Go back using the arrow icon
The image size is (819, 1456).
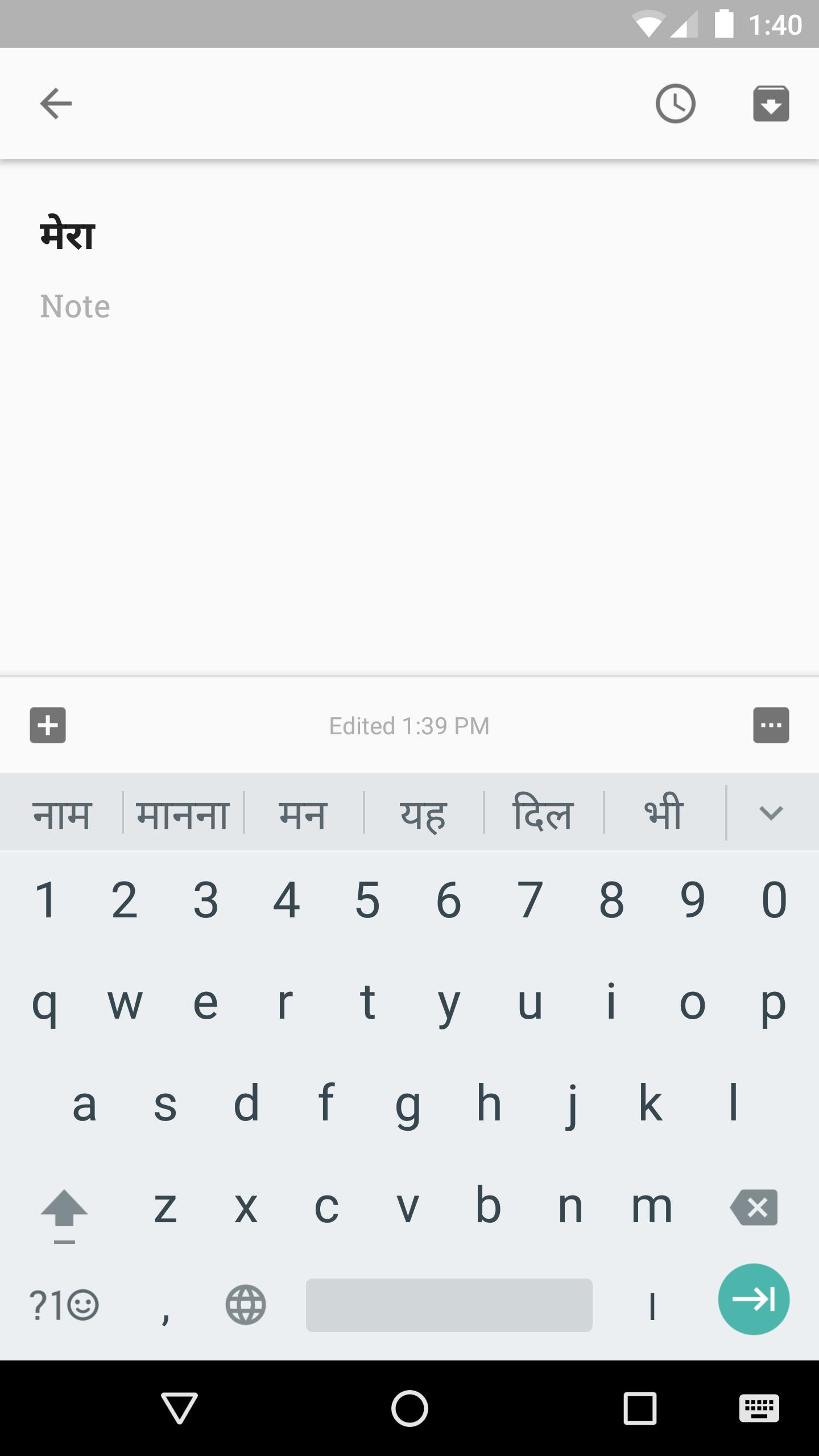pyautogui.click(x=56, y=104)
